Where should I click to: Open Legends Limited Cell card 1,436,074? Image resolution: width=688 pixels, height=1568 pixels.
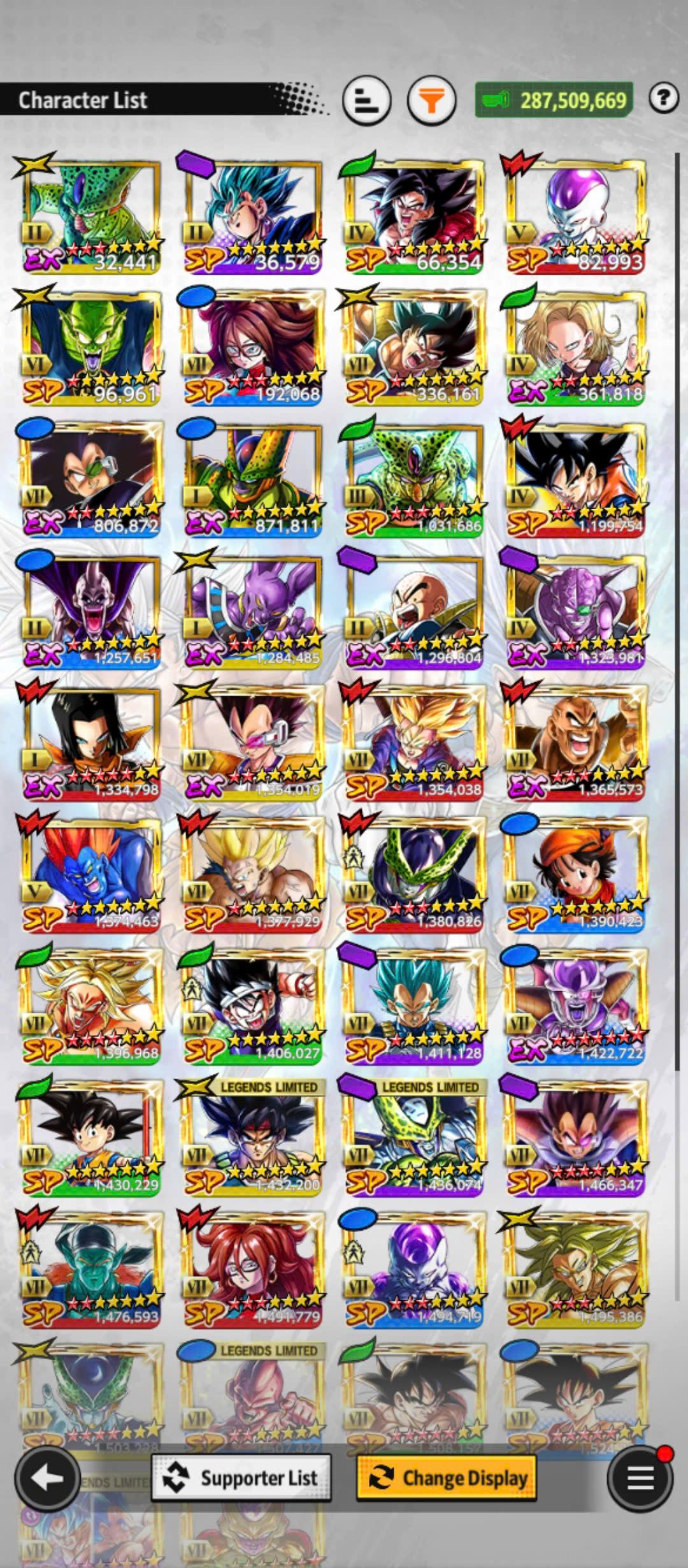pos(414,1140)
